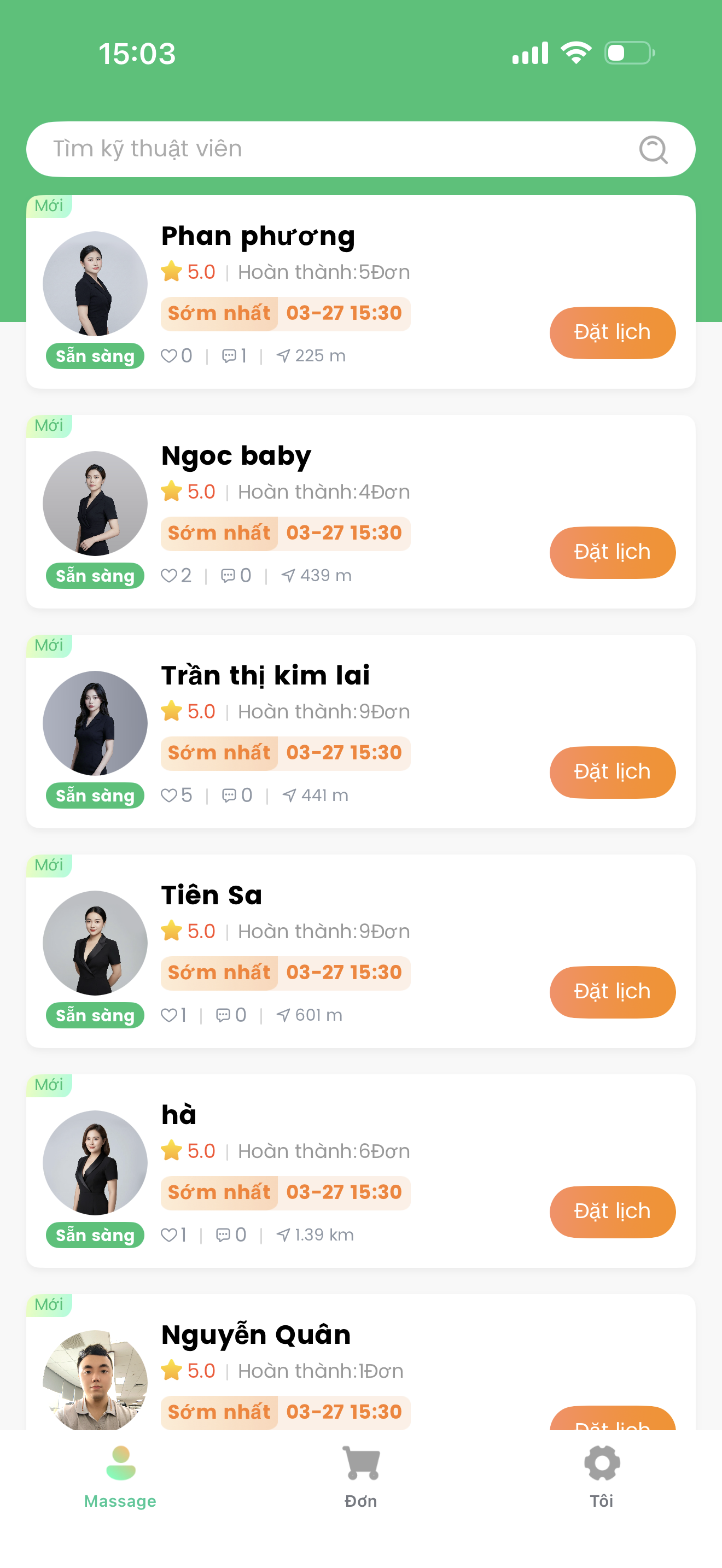Screen dimensions: 722x1568
Task: Tap the Tìm kỹ thuật viên search field
Action: pos(360,149)
